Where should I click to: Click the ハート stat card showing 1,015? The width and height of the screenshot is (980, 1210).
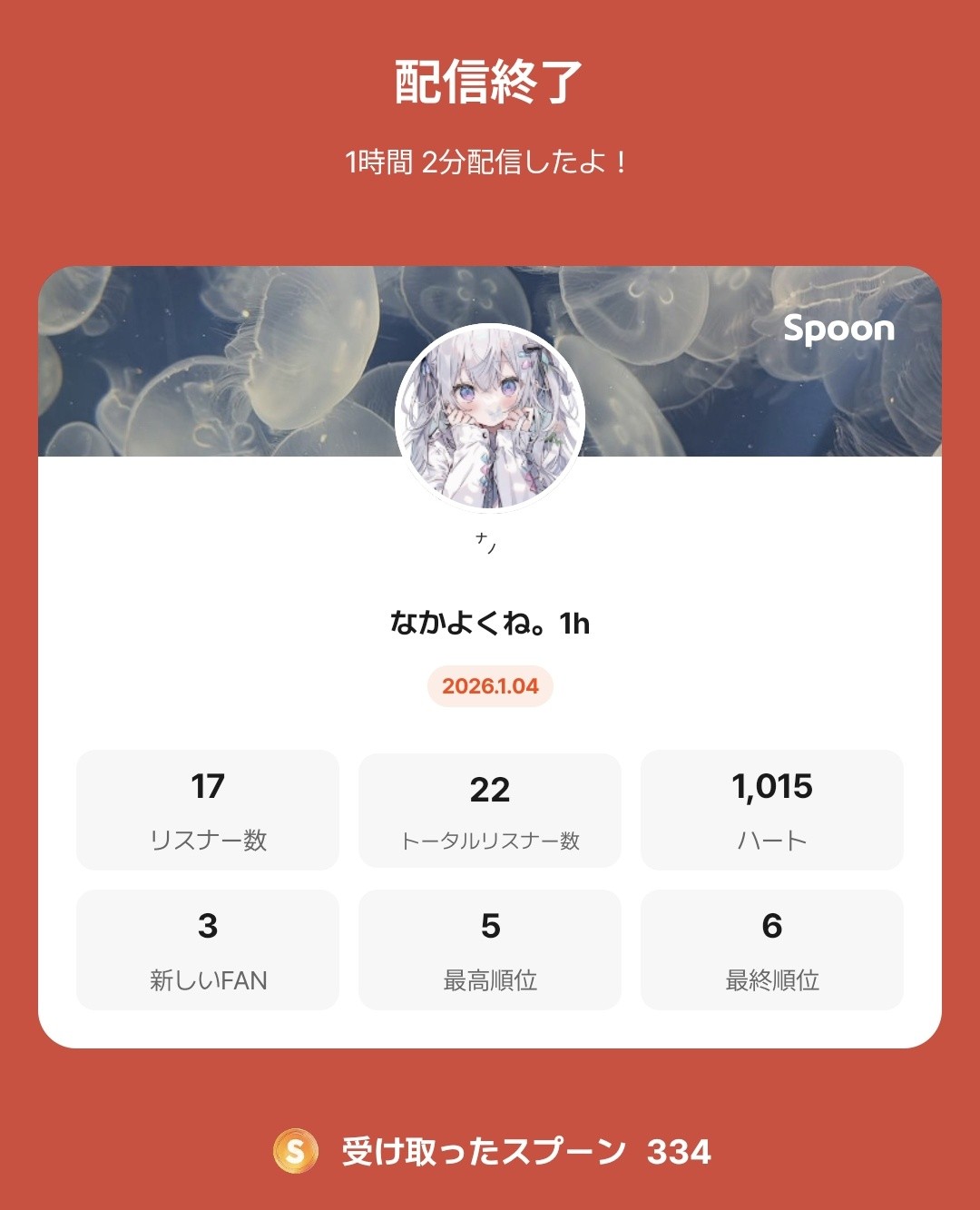pyautogui.click(x=772, y=811)
